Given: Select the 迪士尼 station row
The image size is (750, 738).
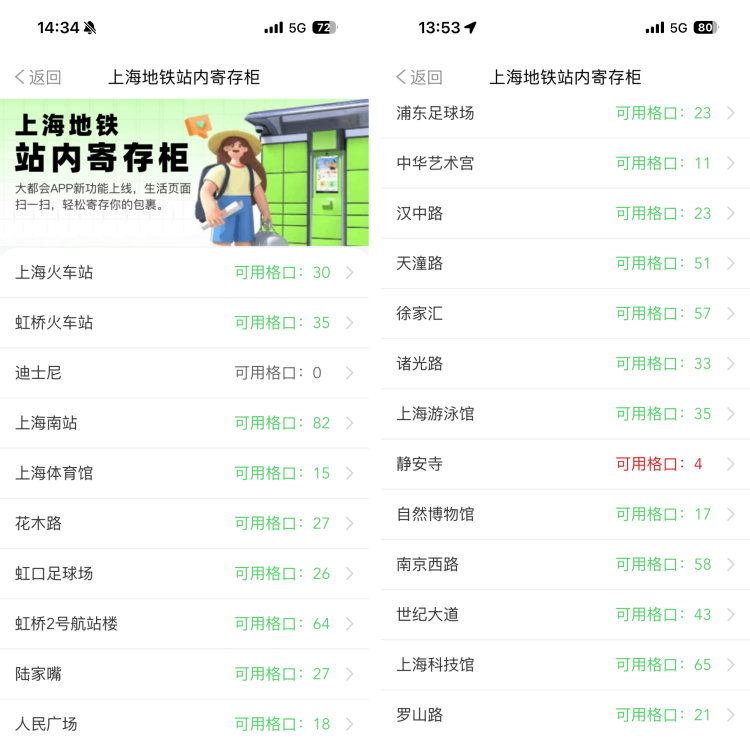Looking at the screenshot, I should pos(184,373).
